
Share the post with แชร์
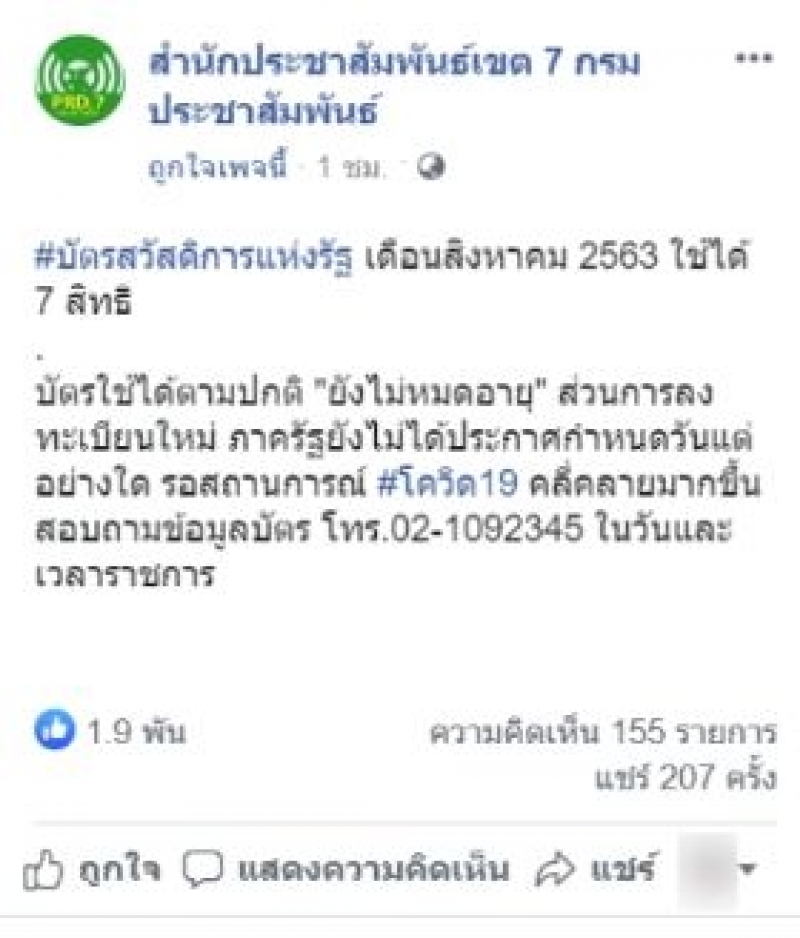tap(594, 869)
